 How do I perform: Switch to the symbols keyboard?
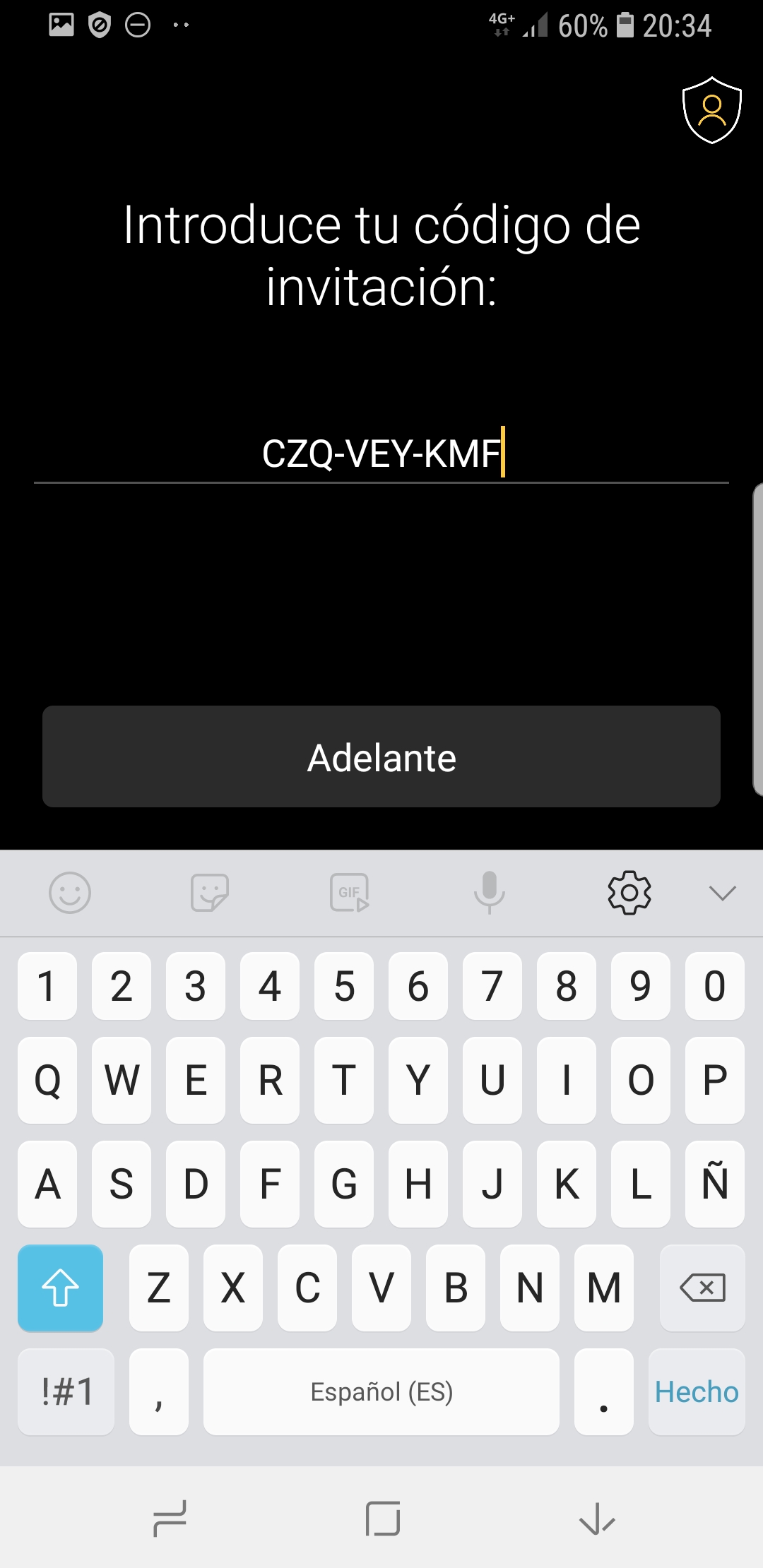[x=66, y=1391]
